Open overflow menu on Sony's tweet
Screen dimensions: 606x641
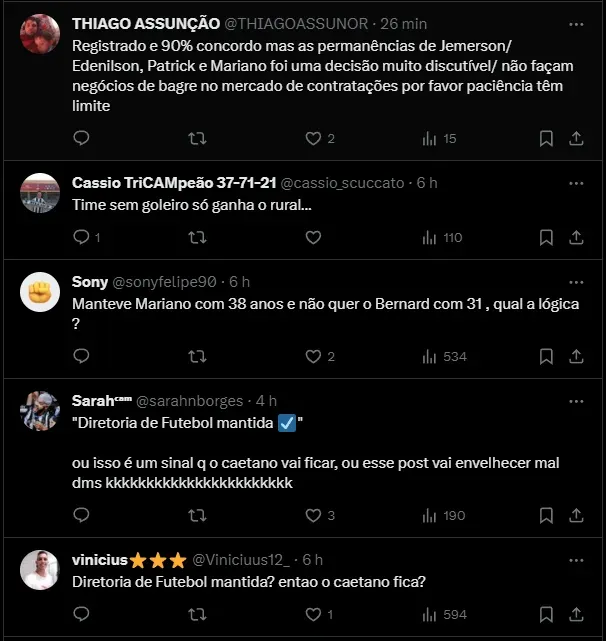(576, 282)
